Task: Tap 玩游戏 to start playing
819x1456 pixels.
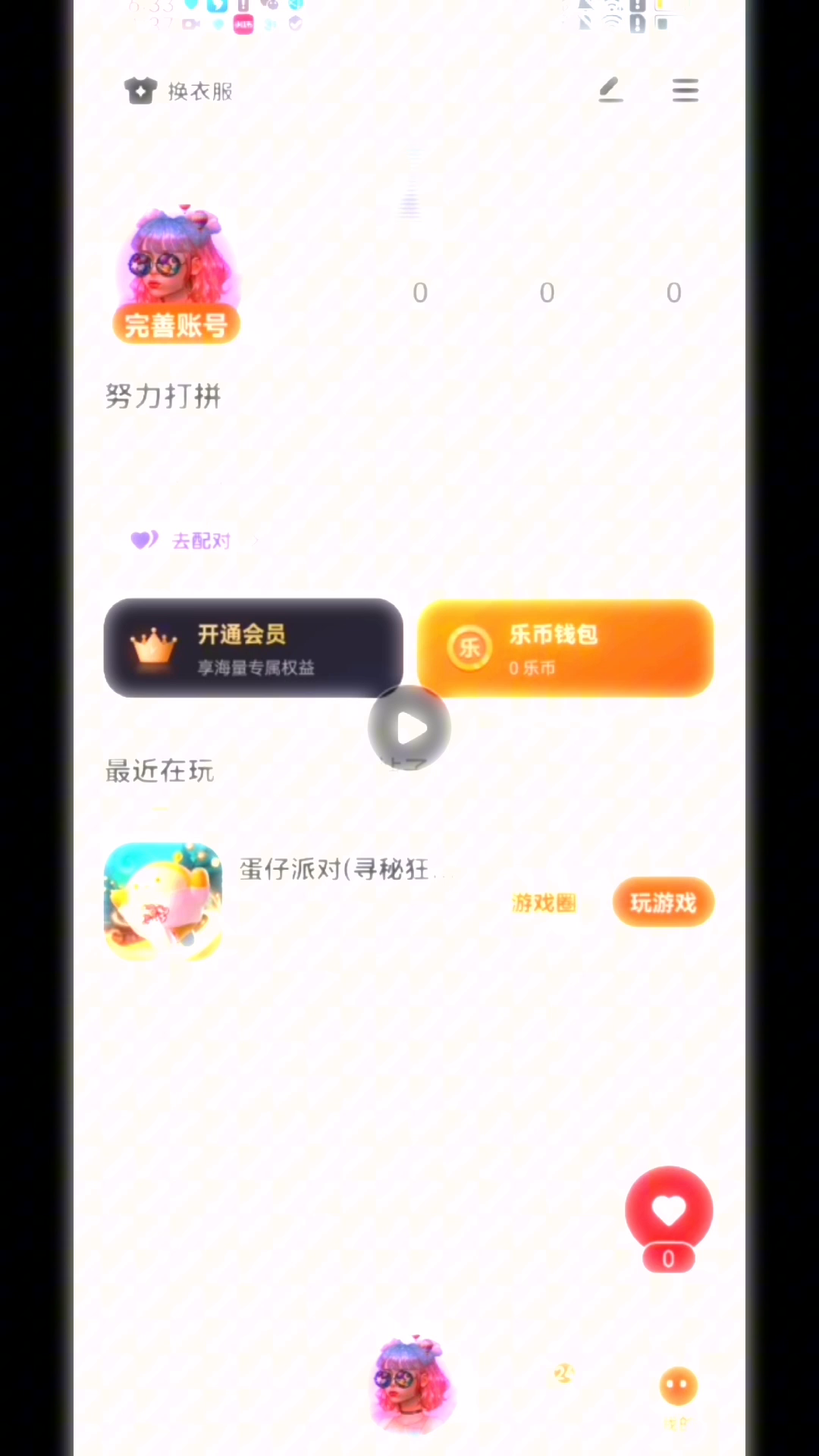Action: pyautogui.click(x=664, y=902)
